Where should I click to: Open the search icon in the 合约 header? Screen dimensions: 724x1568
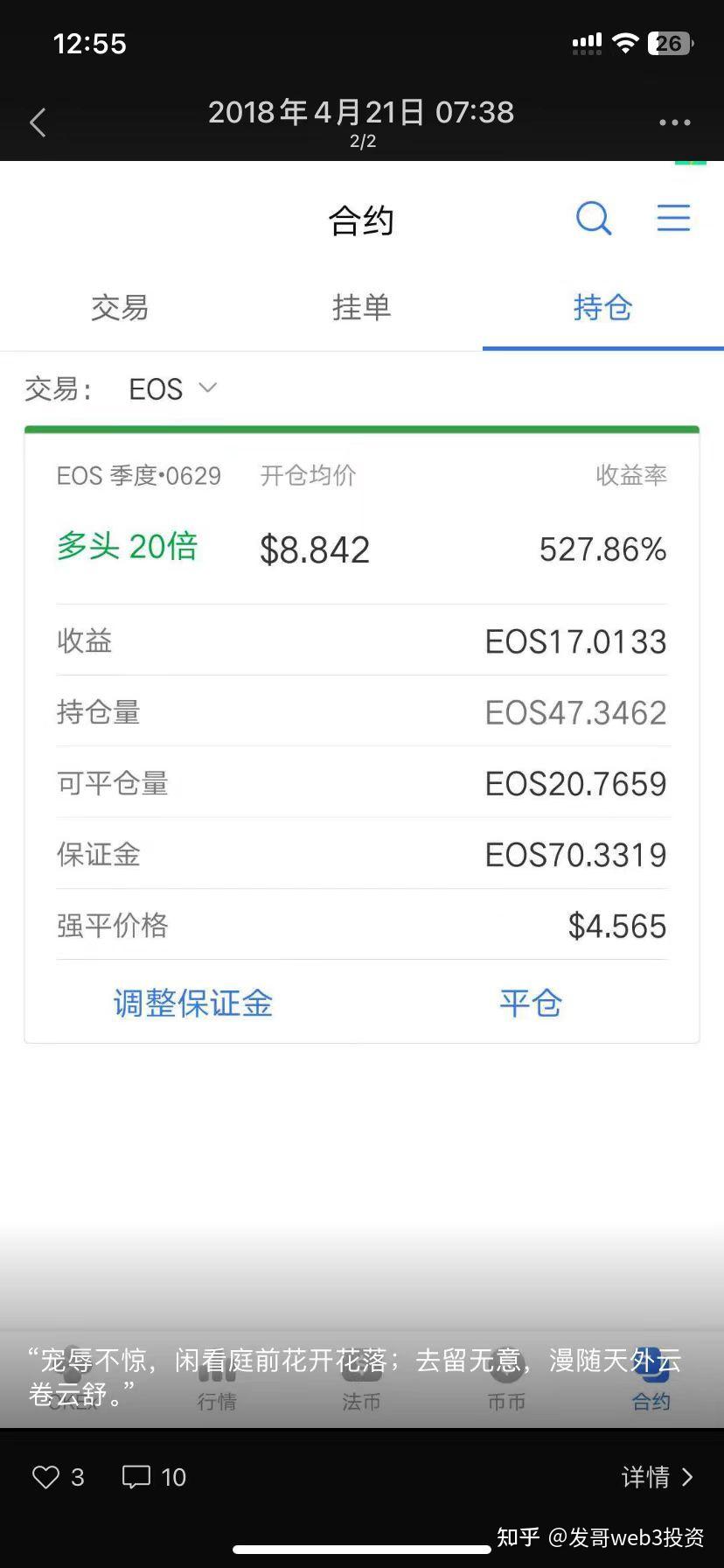click(594, 218)
